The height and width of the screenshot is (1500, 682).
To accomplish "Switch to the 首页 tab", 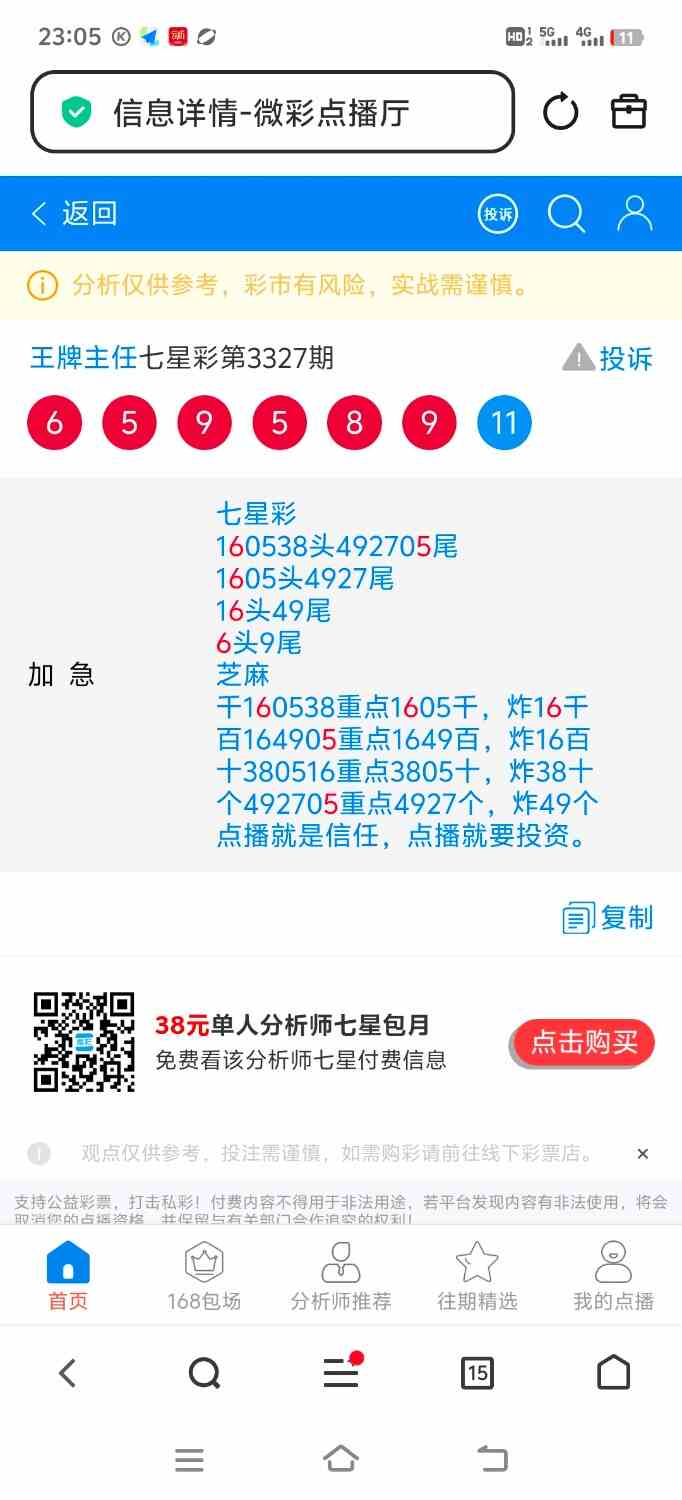I will pos(68,1276).
